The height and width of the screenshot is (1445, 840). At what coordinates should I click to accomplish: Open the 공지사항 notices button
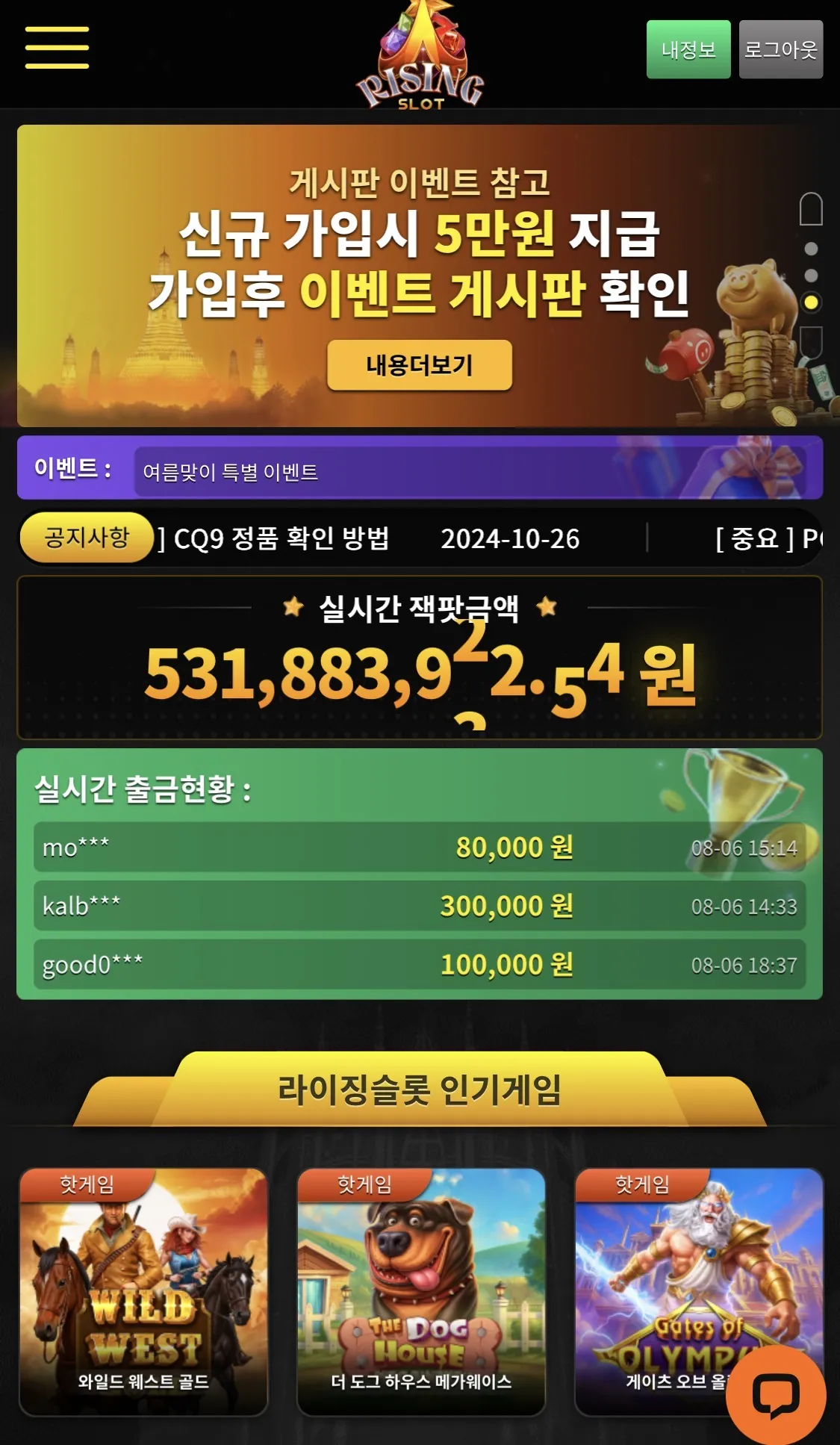(87, 538)
